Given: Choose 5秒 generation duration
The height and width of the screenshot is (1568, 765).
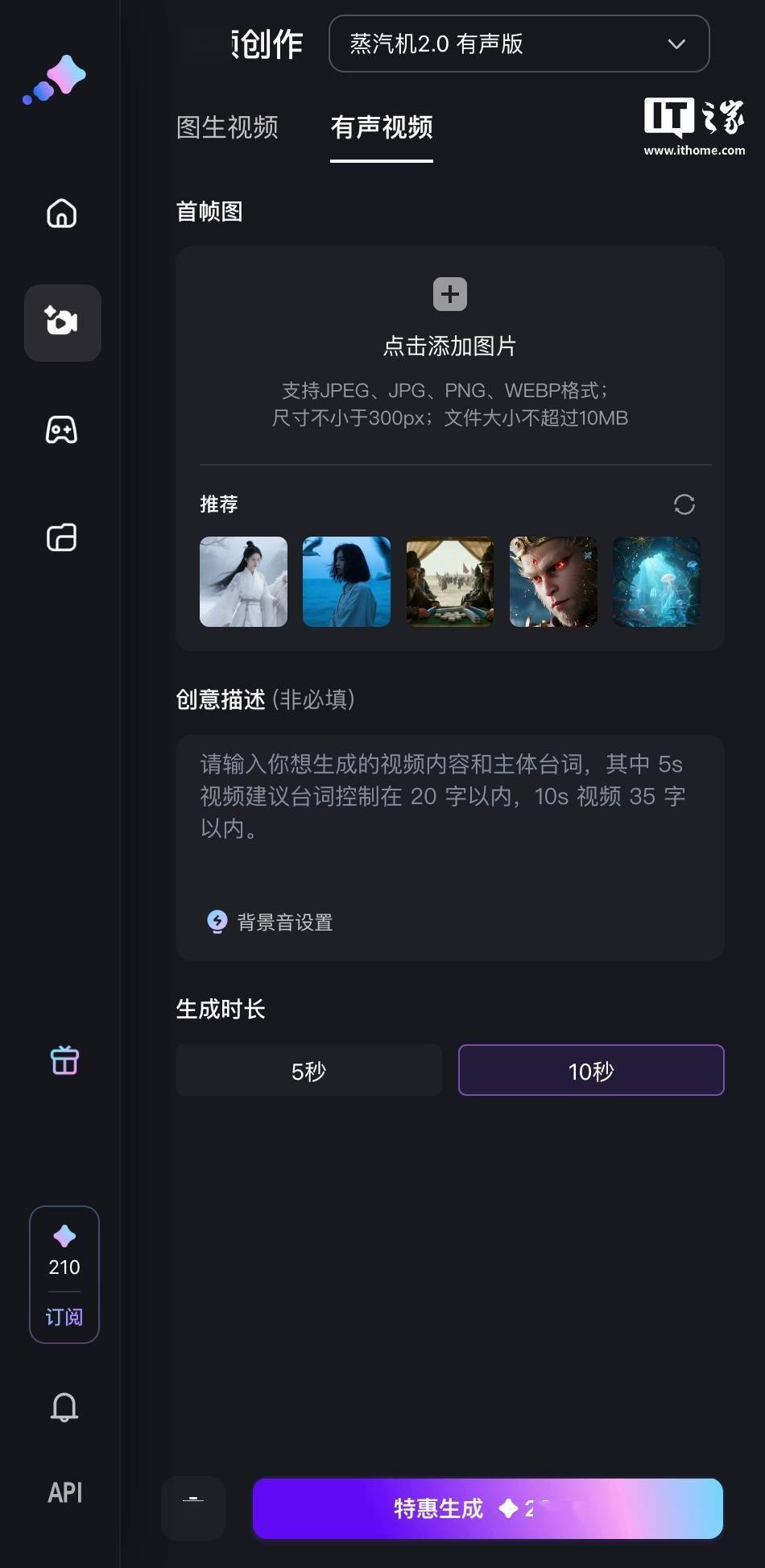Looking at the screenshot, I should pos(308,1071).
